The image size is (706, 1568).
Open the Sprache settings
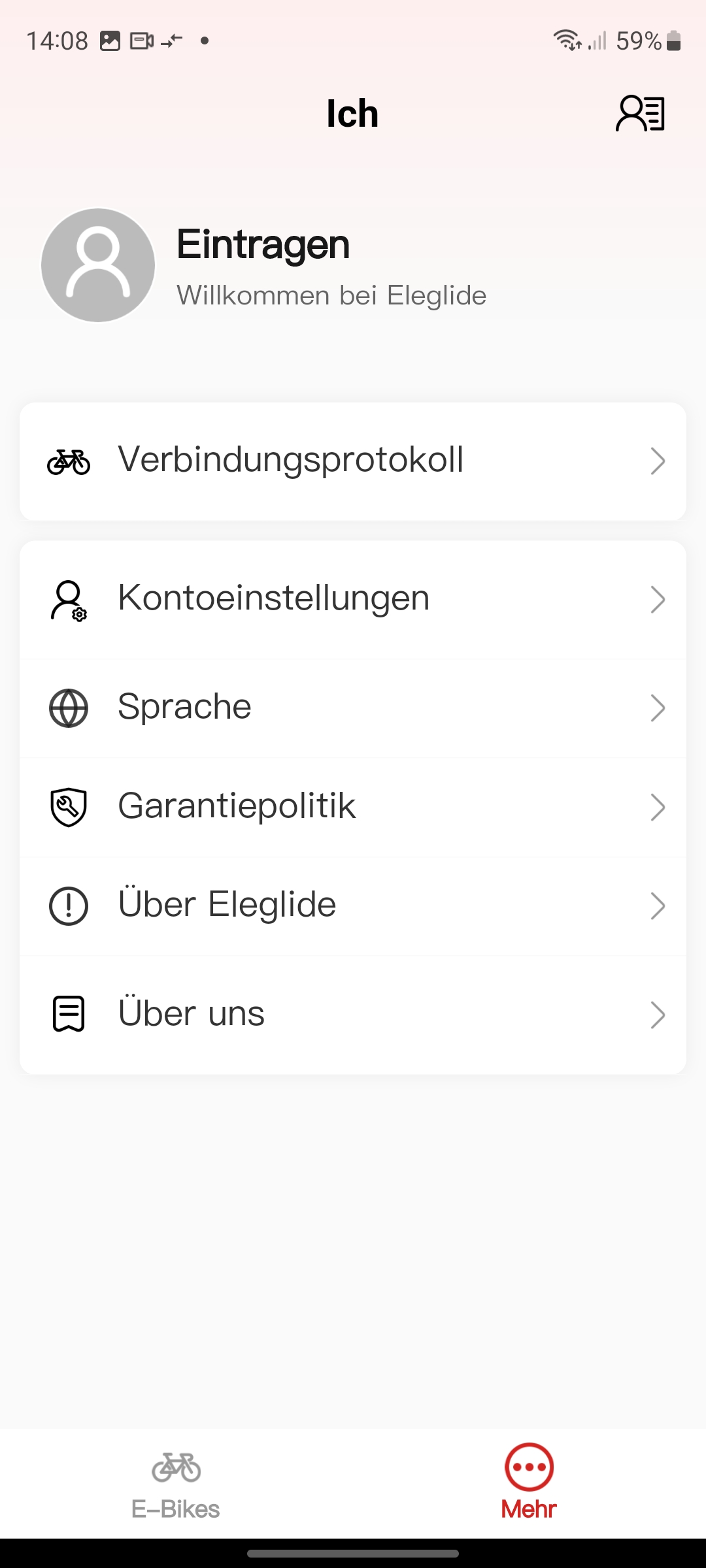coord(353,708)
